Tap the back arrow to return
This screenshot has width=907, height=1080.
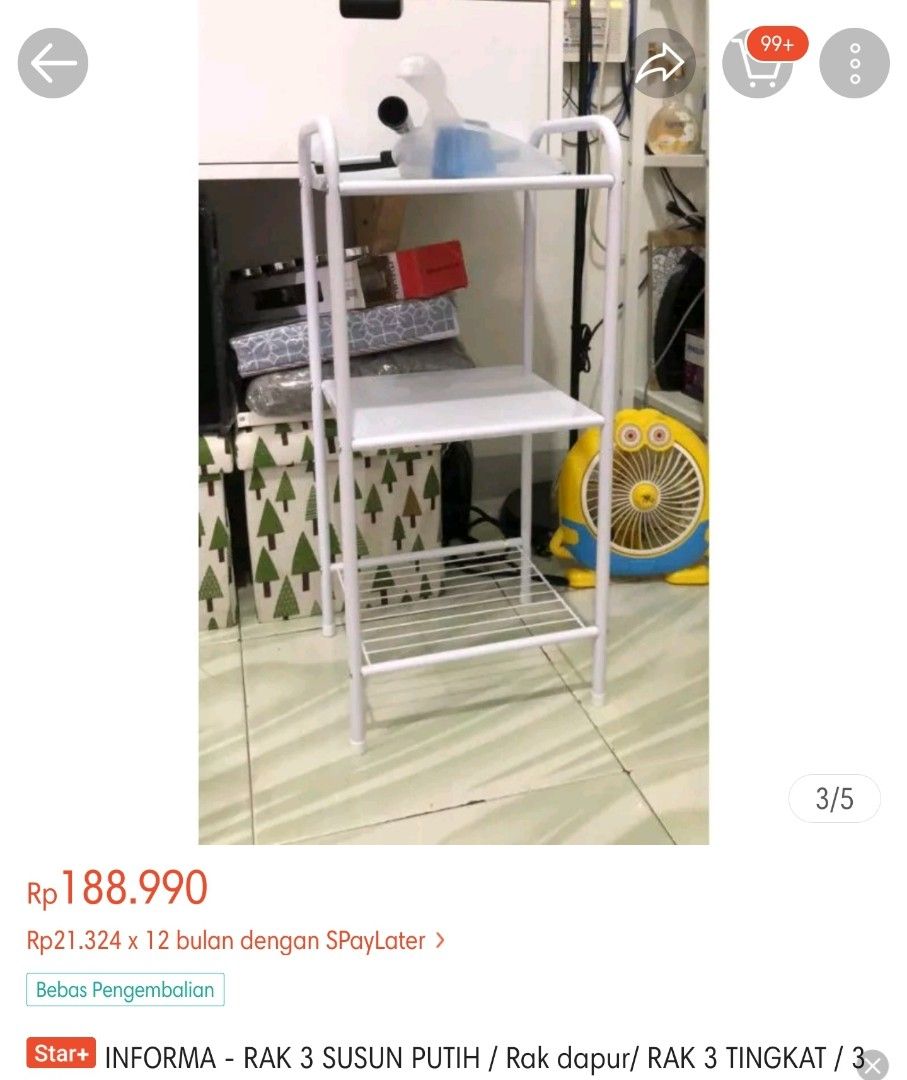51,62
